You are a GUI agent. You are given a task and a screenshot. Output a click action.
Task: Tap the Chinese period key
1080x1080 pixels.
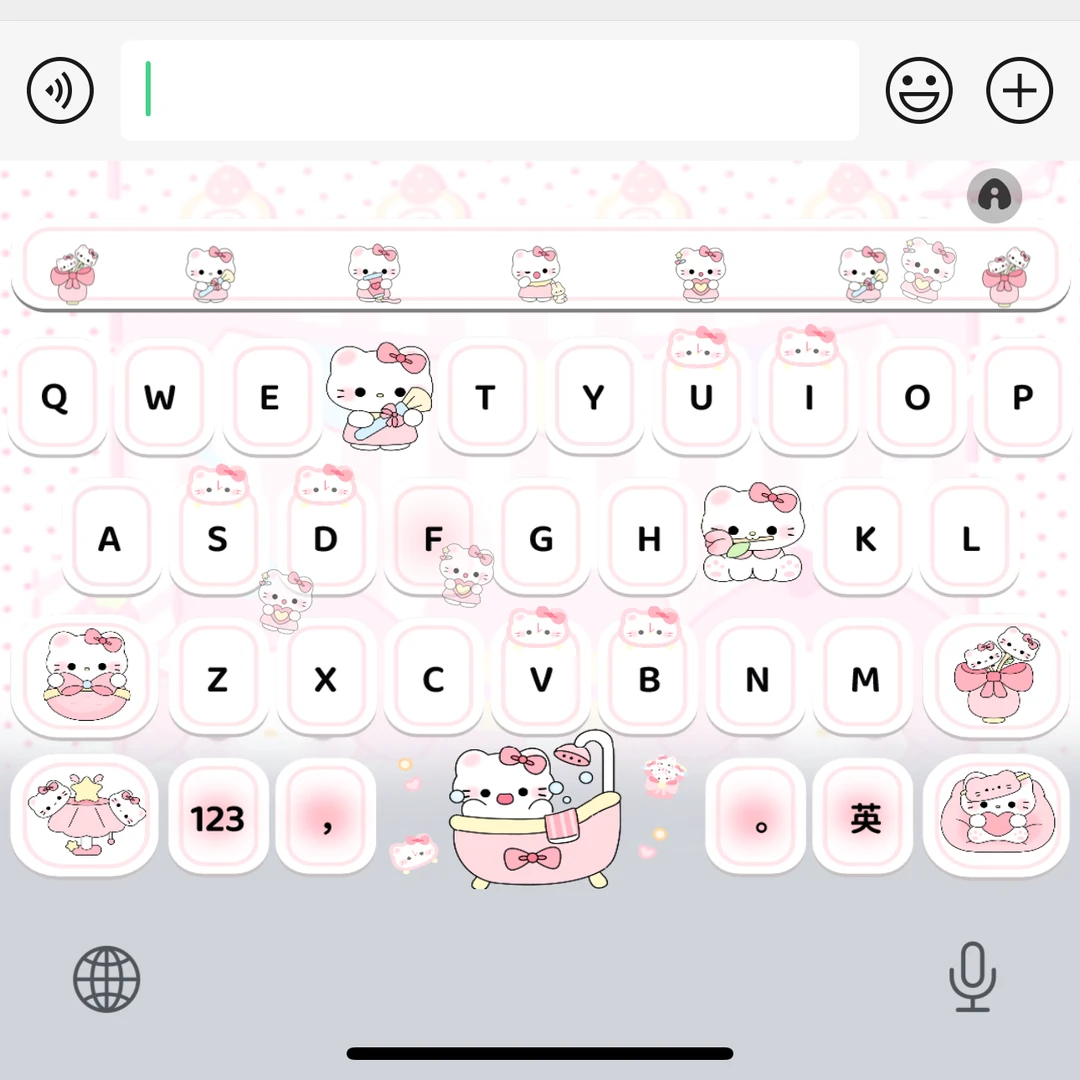tap(757, 817)
